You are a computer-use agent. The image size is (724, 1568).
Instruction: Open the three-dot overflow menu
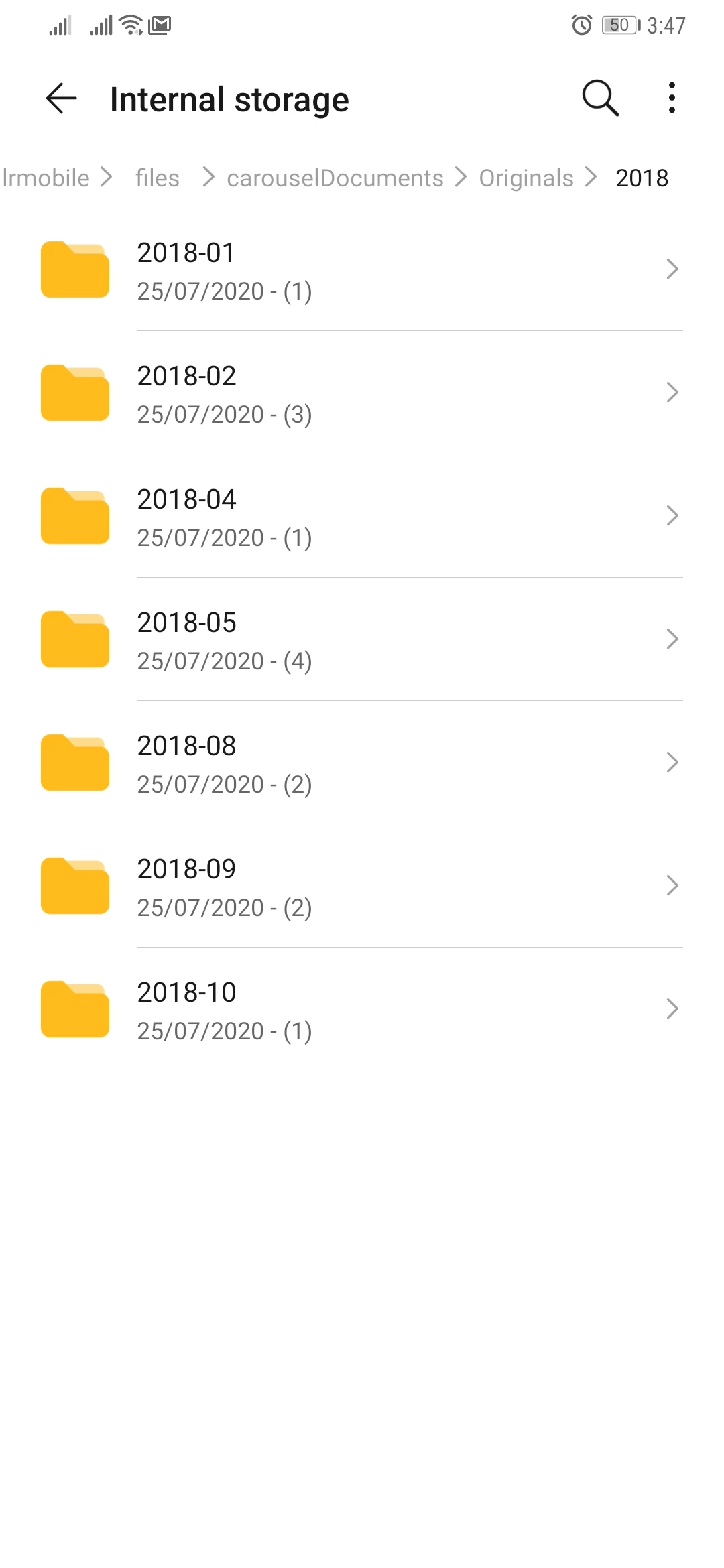[671, 99]
